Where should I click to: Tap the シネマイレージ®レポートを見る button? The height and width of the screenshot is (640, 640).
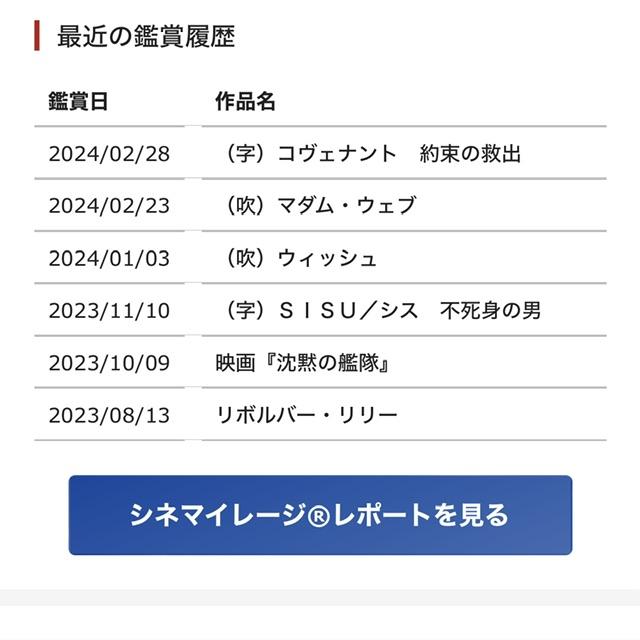click(x=320, y=515)
